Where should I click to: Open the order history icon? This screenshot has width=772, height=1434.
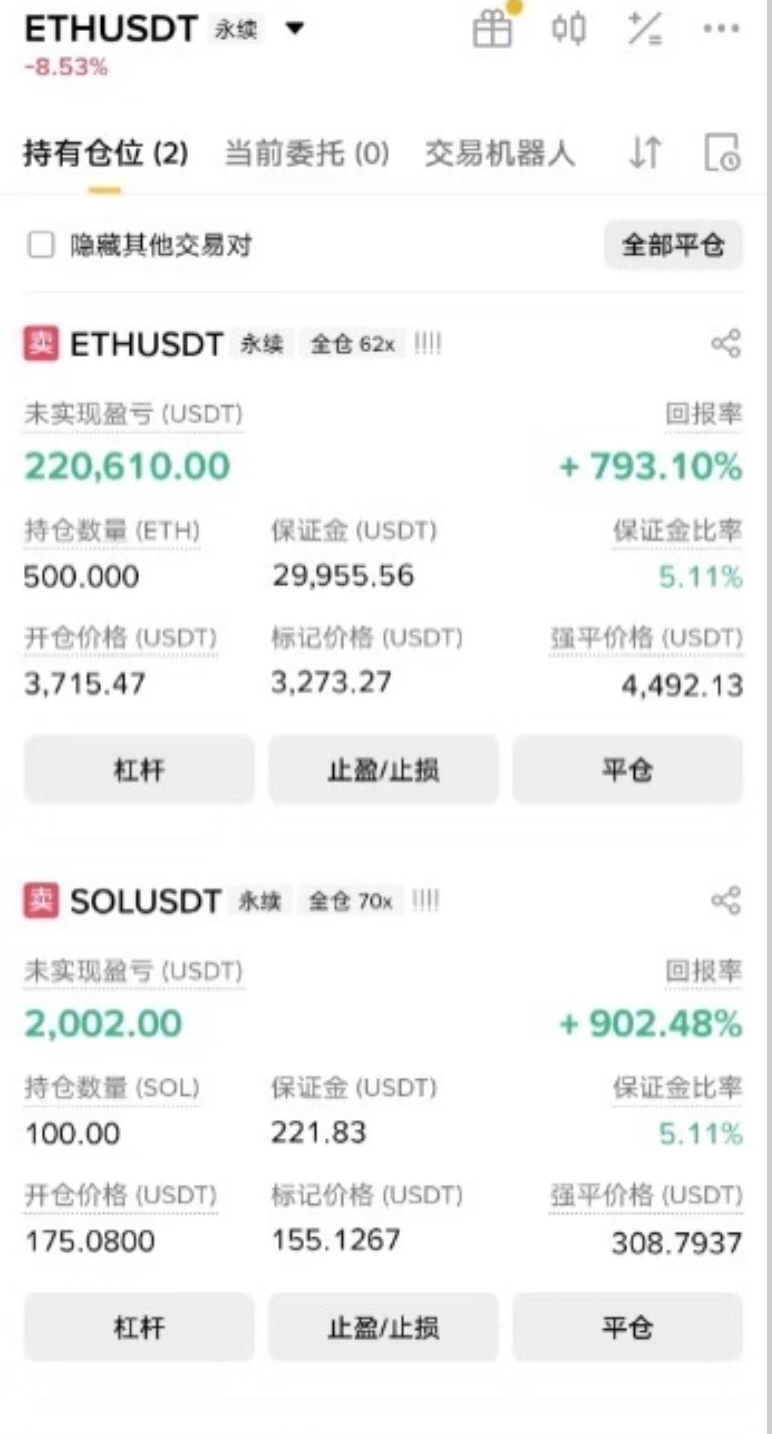pyautogui.click(x=722, y=153)
